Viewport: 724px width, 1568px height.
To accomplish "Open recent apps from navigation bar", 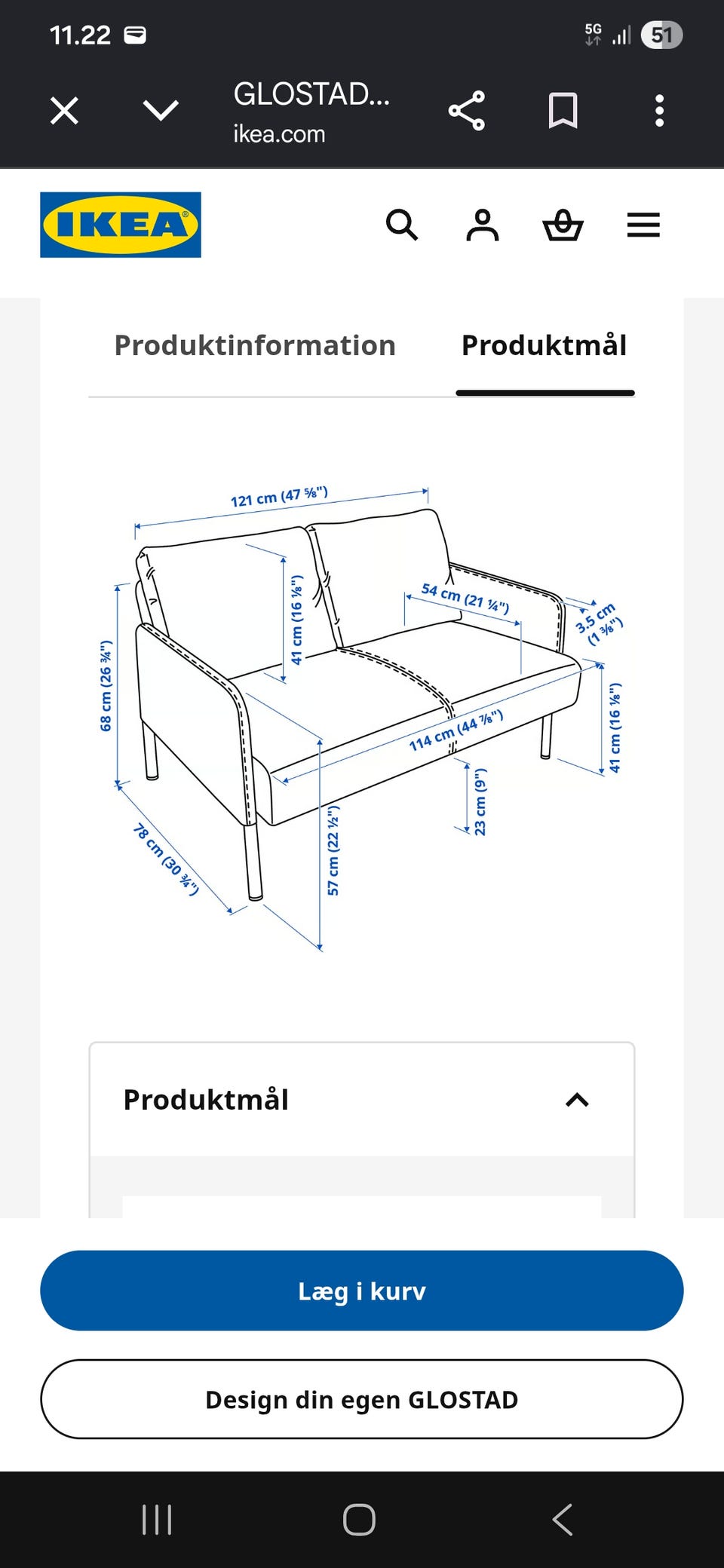I will (157, 1519).
